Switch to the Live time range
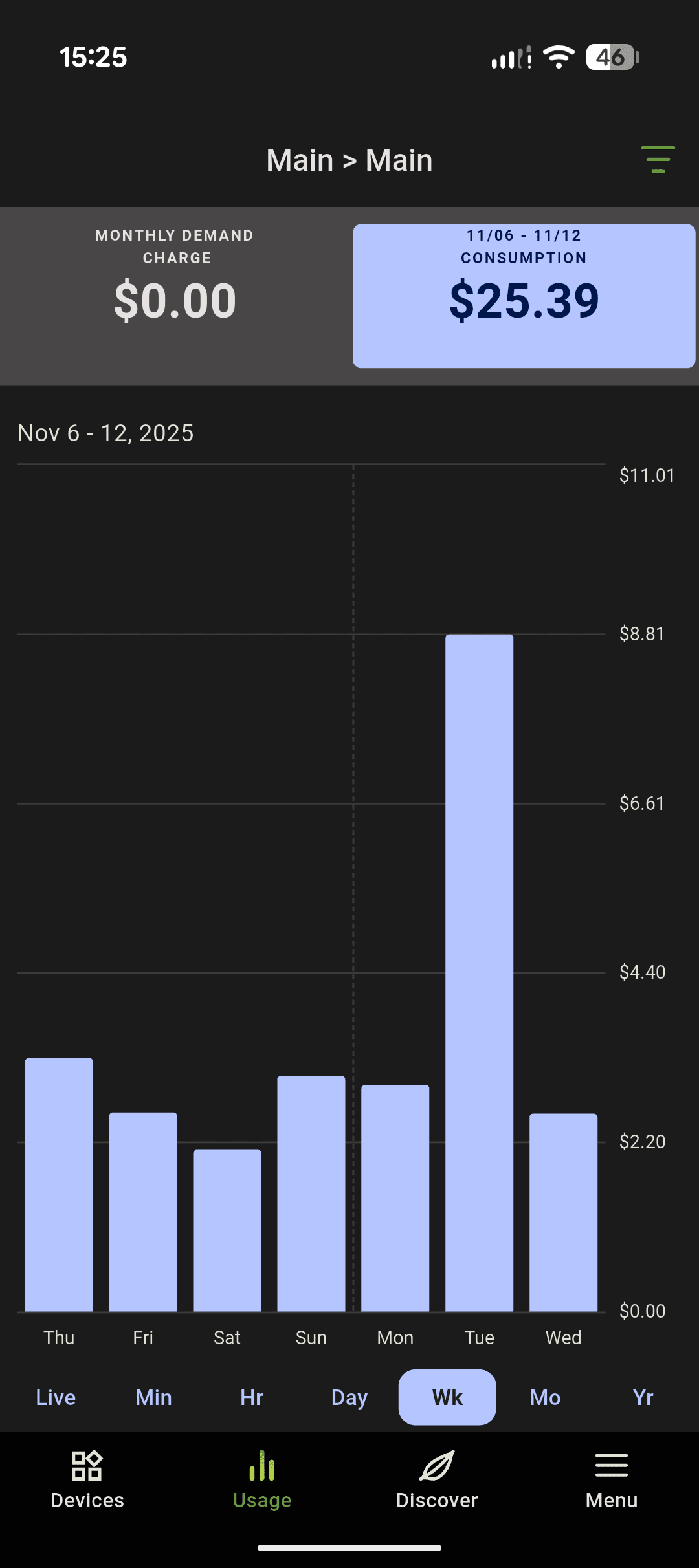This screenshot has height=1568, width=699. pos(56,1397)
